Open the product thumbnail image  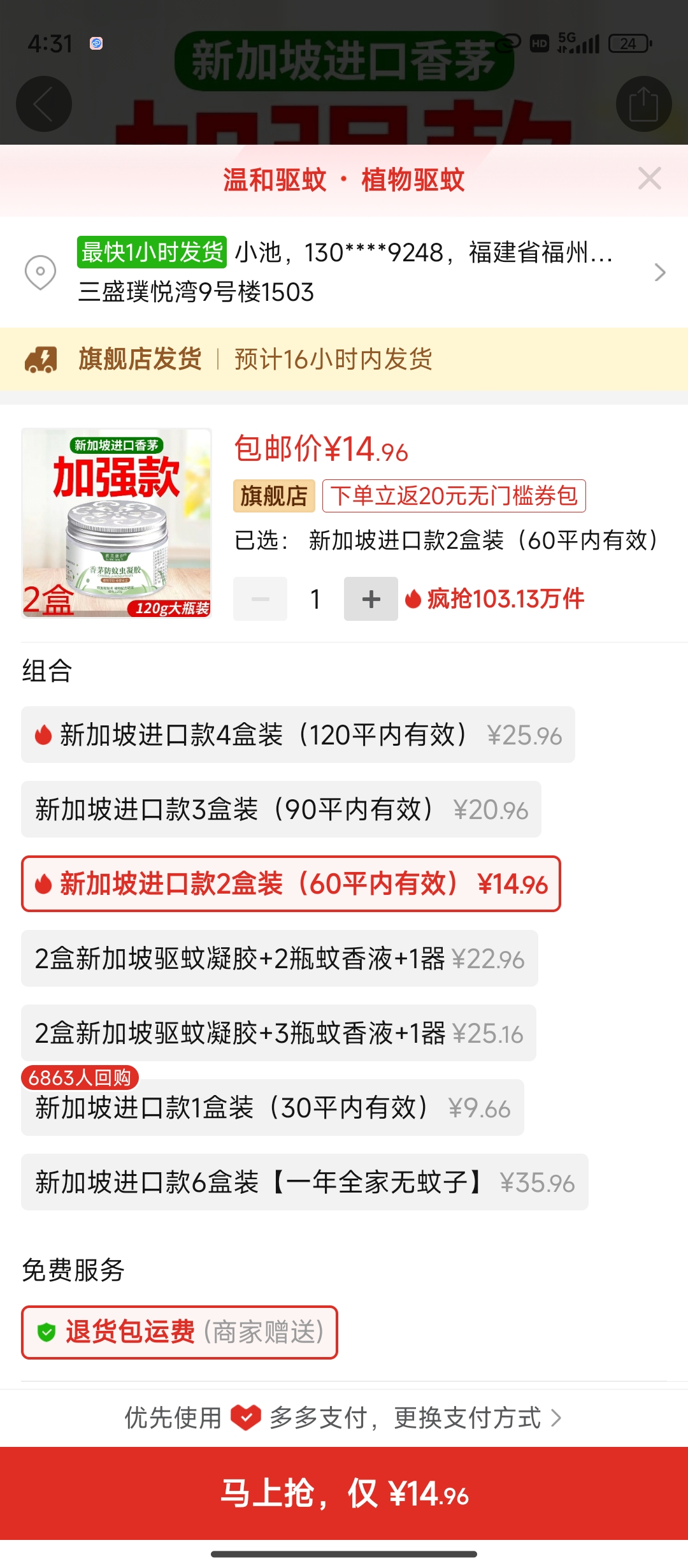click(117, 523)
